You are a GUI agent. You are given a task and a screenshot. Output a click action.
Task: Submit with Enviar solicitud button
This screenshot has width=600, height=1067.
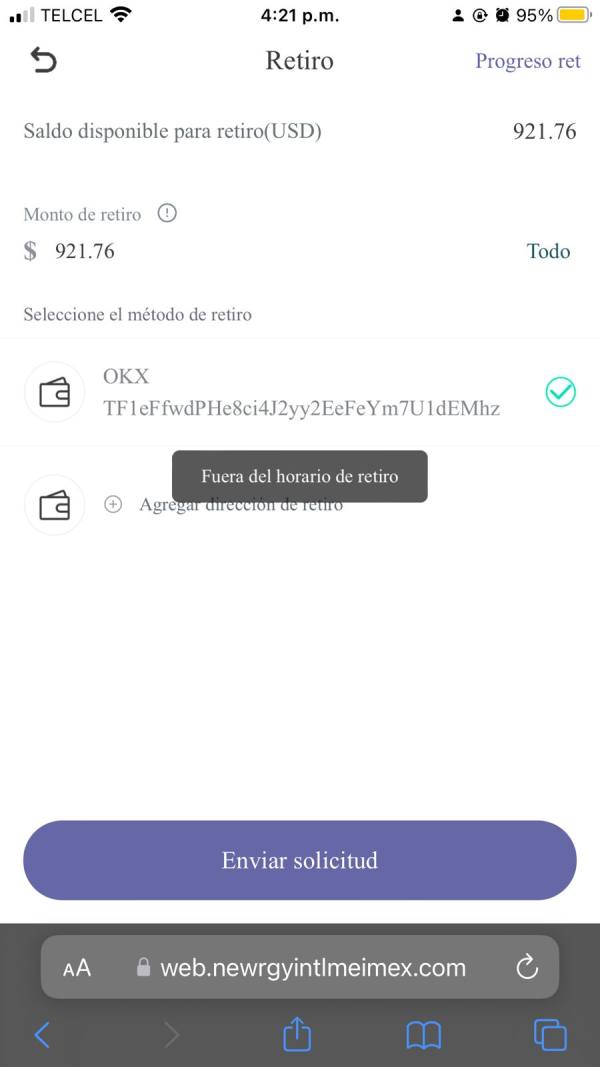(300, 860)
